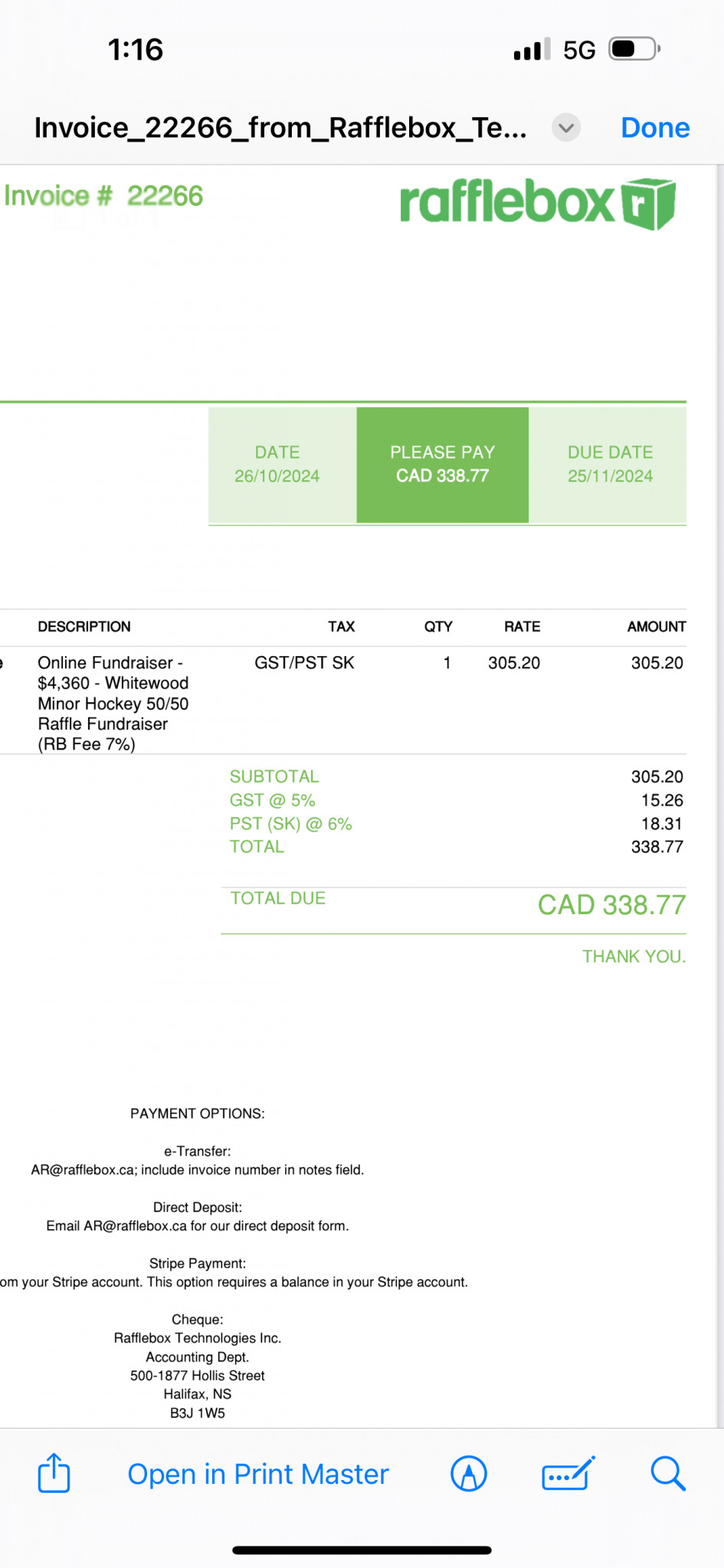This screenshot has height=1568, width=724.
Task: Tap Done to close the invoice preview
Action: (x=655, y=128)
